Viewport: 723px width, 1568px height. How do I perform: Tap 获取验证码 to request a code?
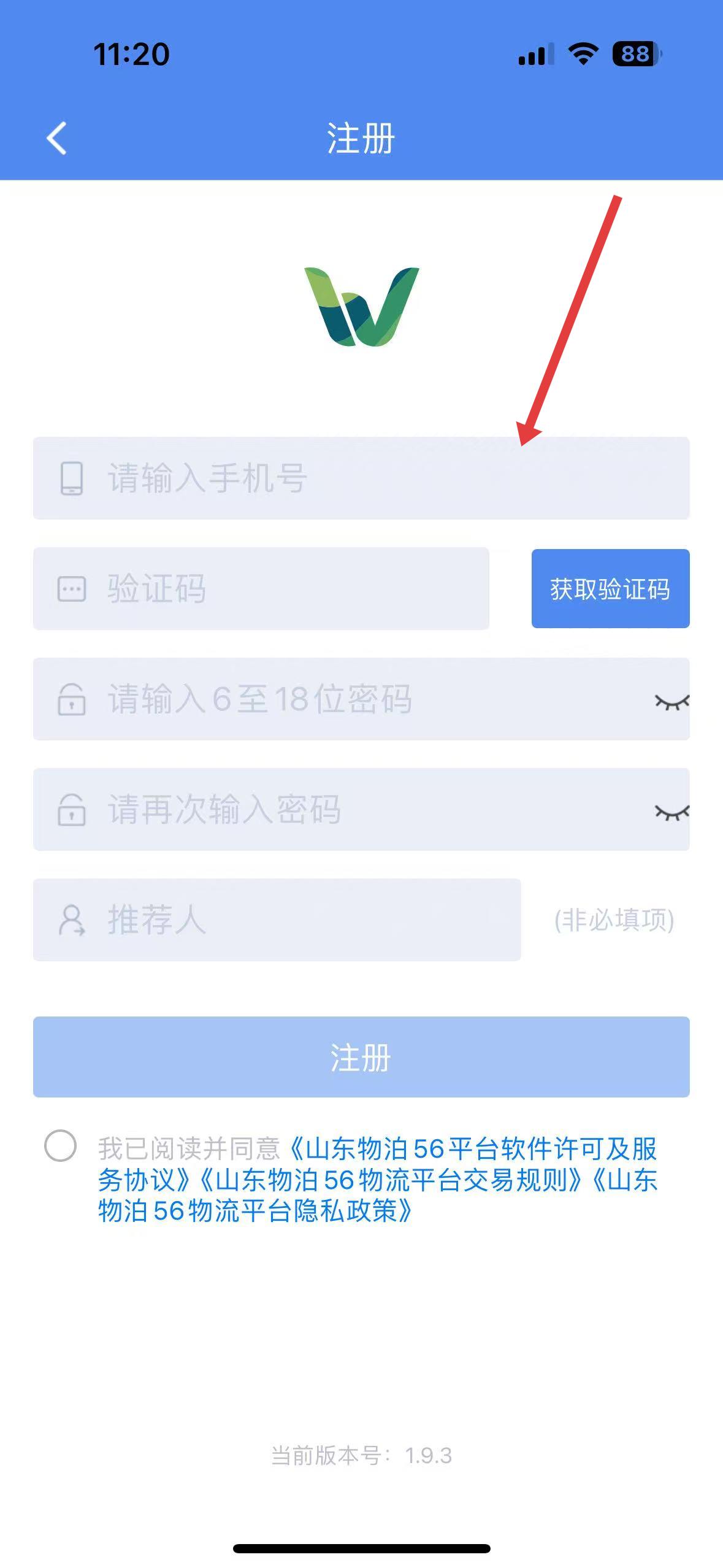pos(610,588)
